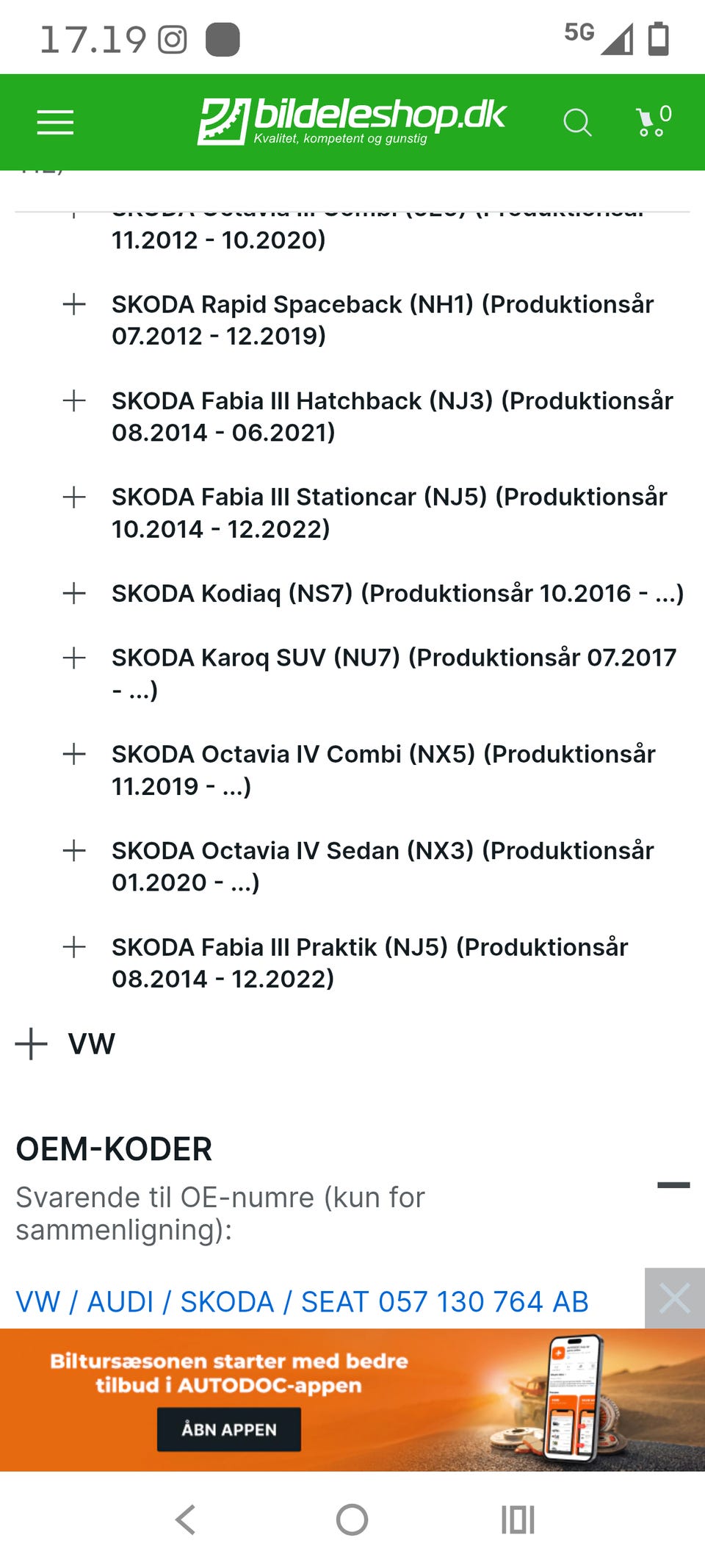Image resolution: width=705 pixels, height=1568 pixels.
Task: Go back with system back button
Action: [x=186, y=1520]
